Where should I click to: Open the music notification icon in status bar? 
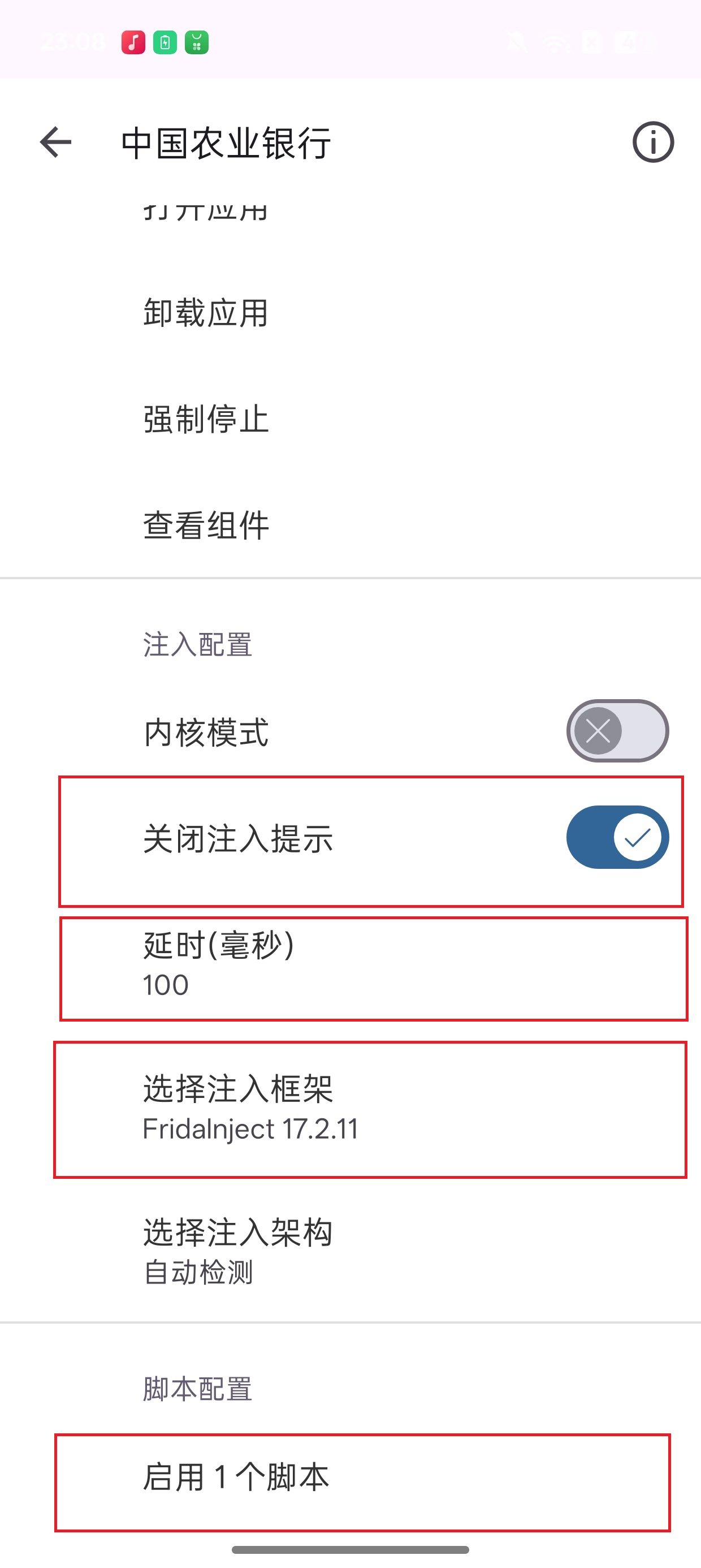coord(133,41)
